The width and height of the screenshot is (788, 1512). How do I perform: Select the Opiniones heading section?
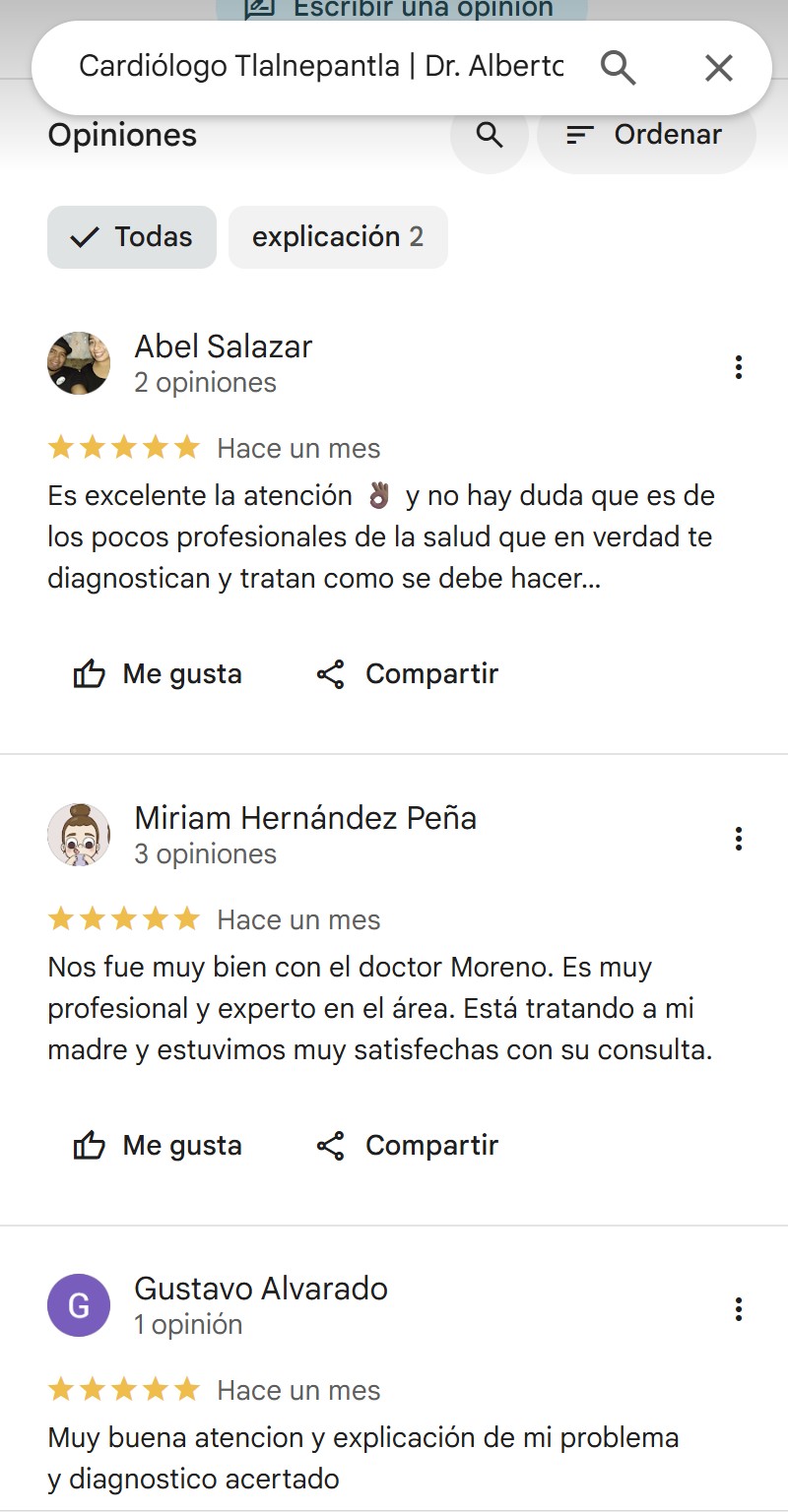(121, 135)
